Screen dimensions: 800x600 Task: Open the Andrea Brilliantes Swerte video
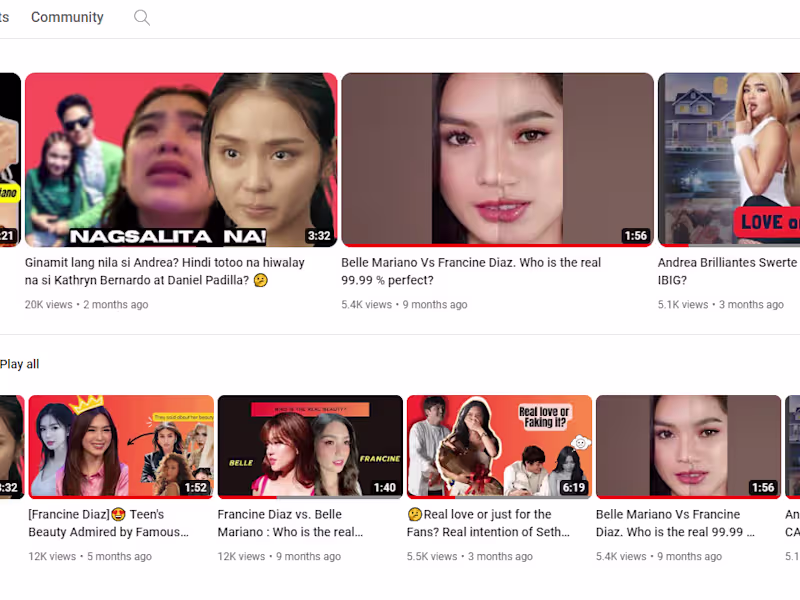click(x=728, y=160)
